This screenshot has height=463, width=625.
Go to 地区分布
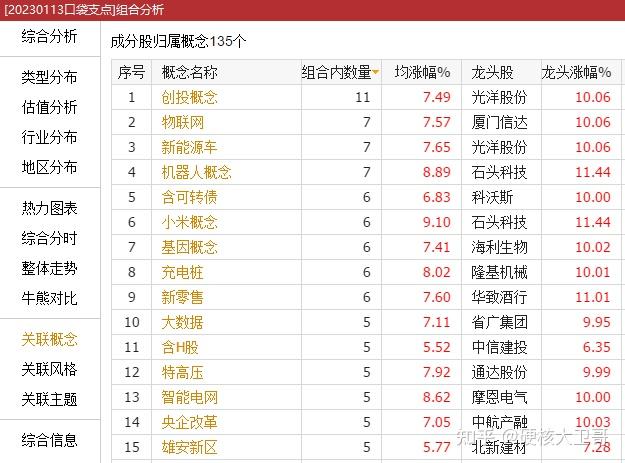[x=49, y=167]
